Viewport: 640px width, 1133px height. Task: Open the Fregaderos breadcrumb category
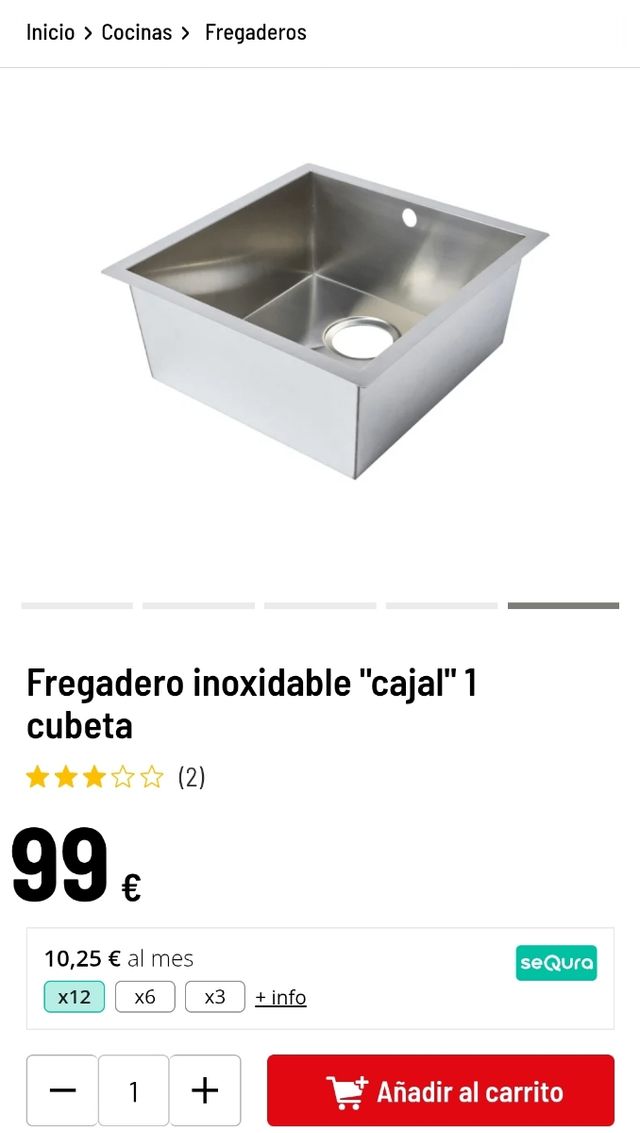tap(255, 32)
